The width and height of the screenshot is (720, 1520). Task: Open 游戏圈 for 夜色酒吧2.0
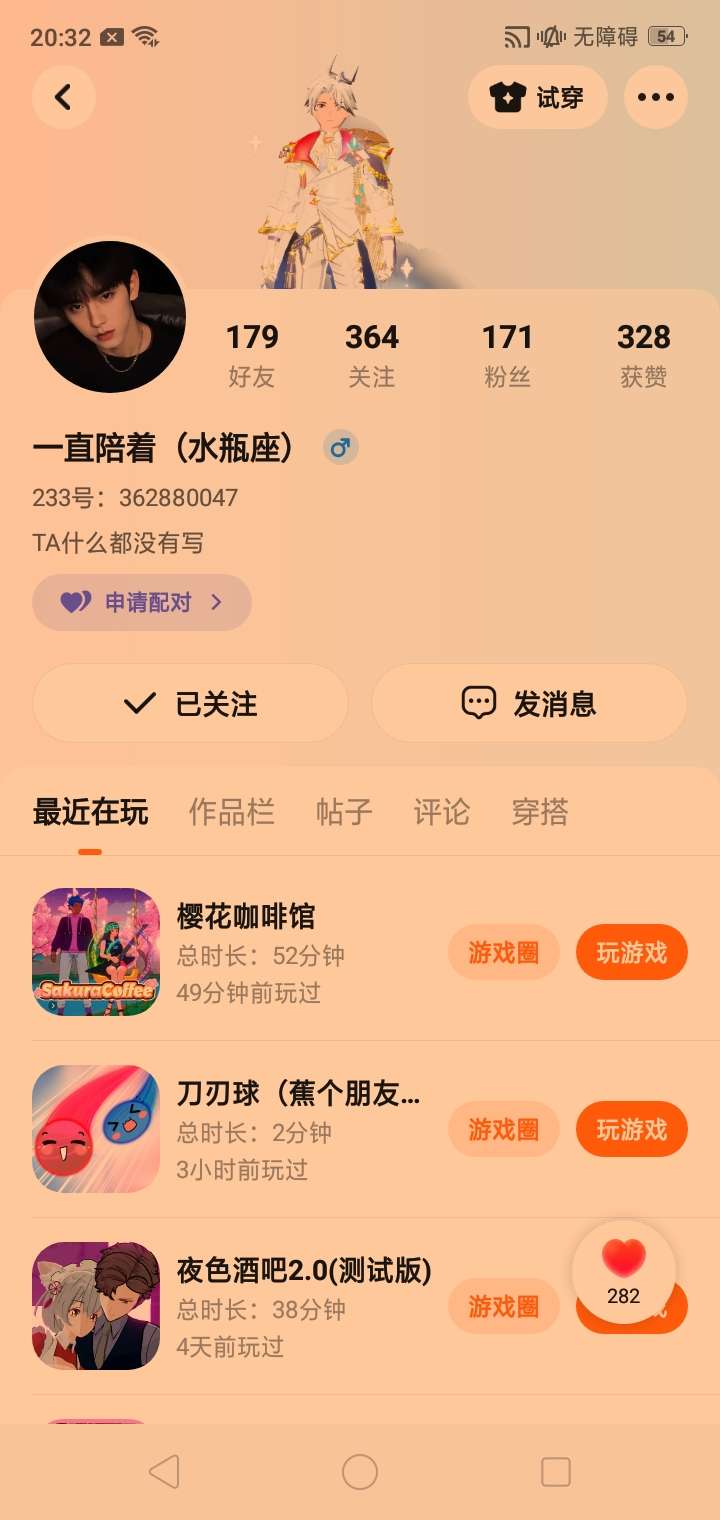click(503, 1306)
